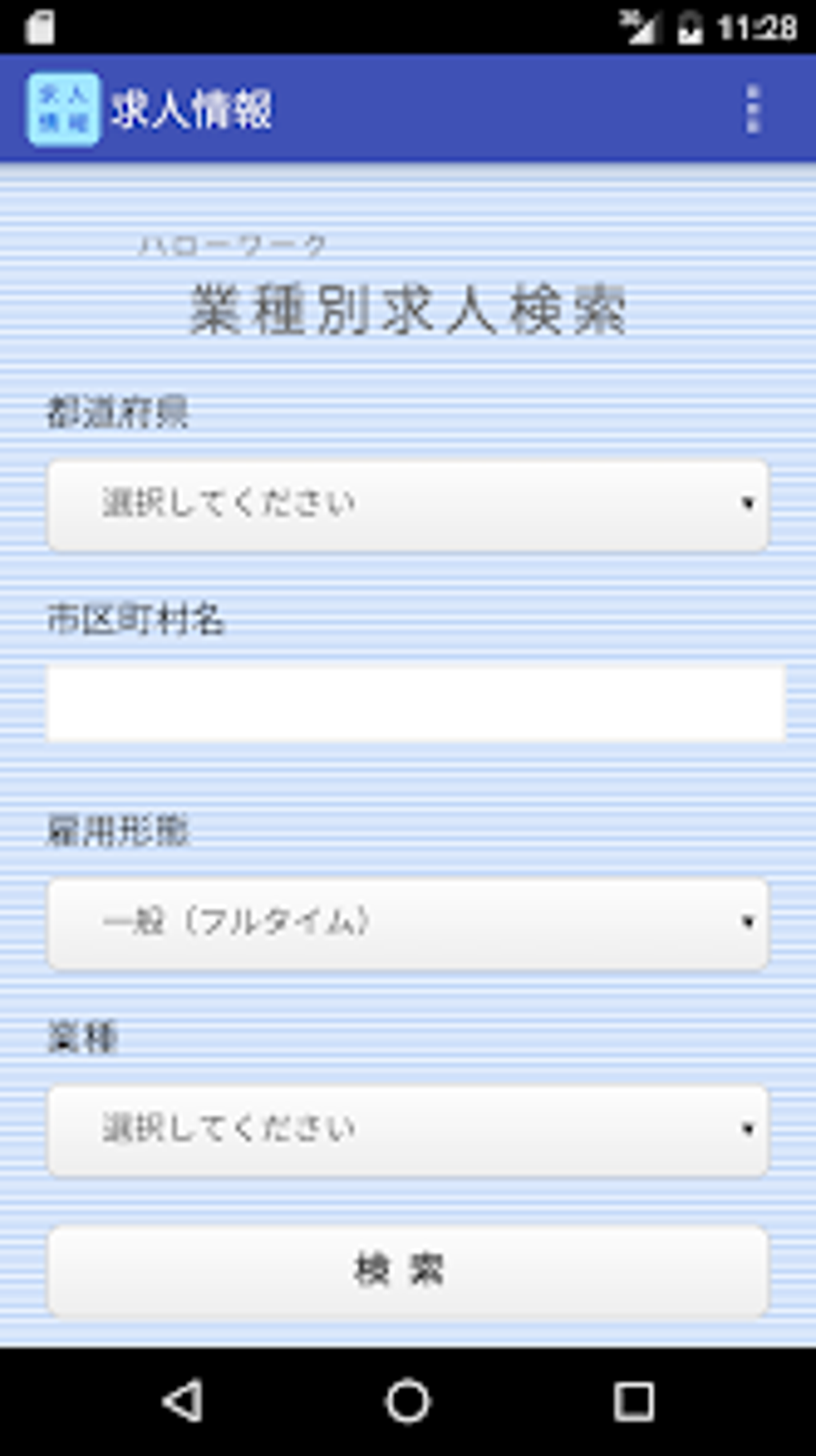Expand the 都道府県 dropdown
Viewport: 816px width, 1456px height.
coord(408,504)
